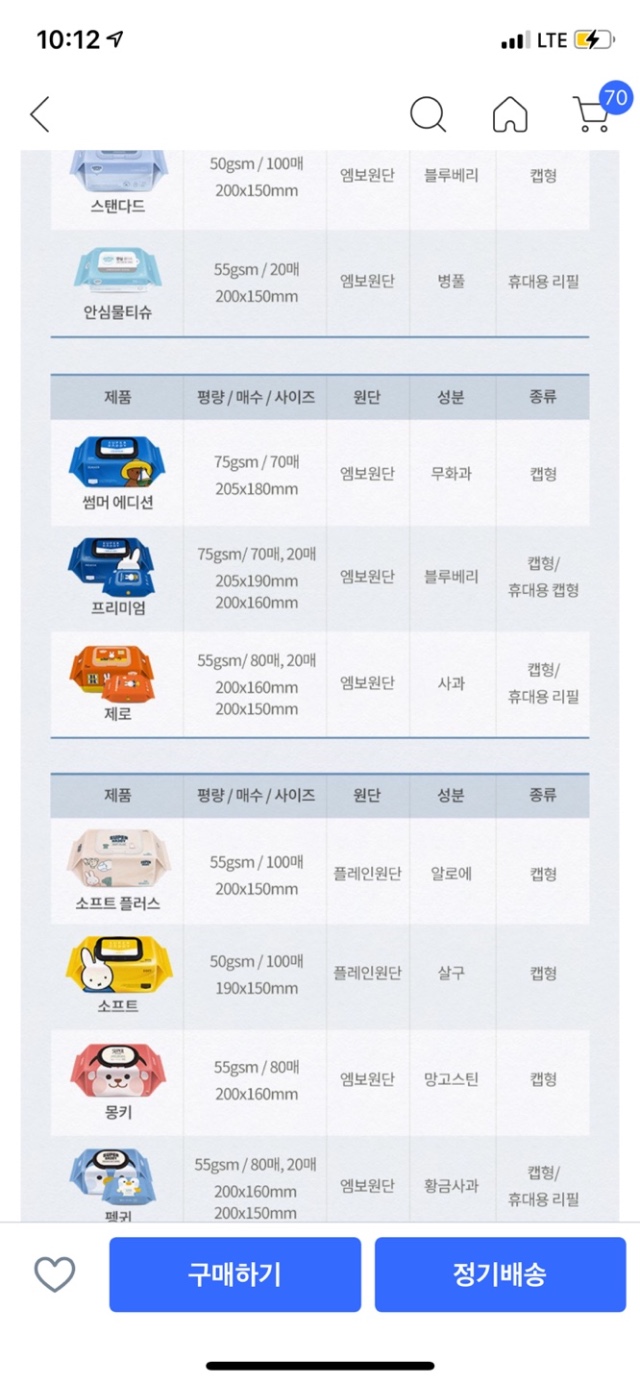
Task: Go back to the previous page
Action: (40, 115)
